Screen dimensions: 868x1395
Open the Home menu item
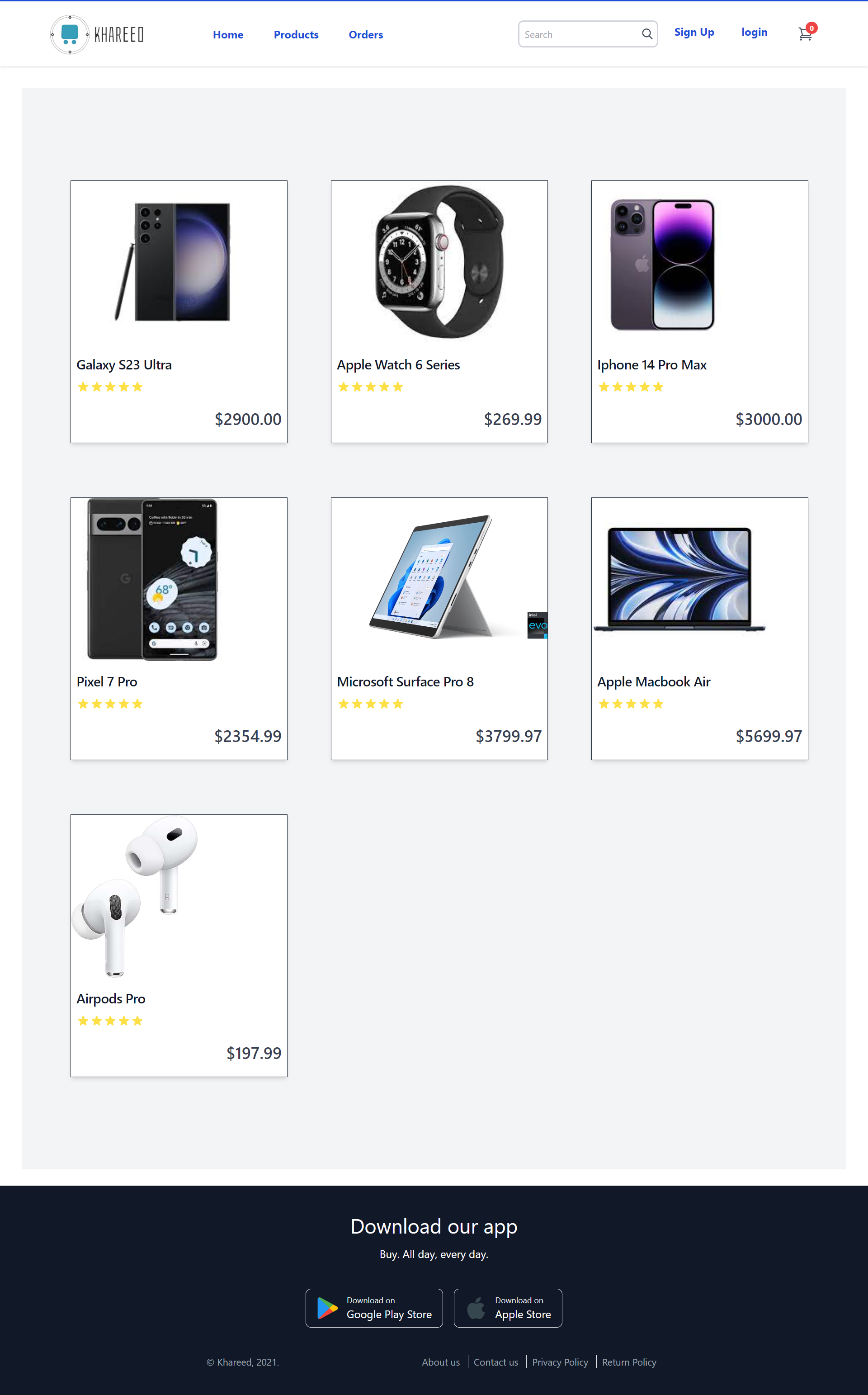click(228, 34)
